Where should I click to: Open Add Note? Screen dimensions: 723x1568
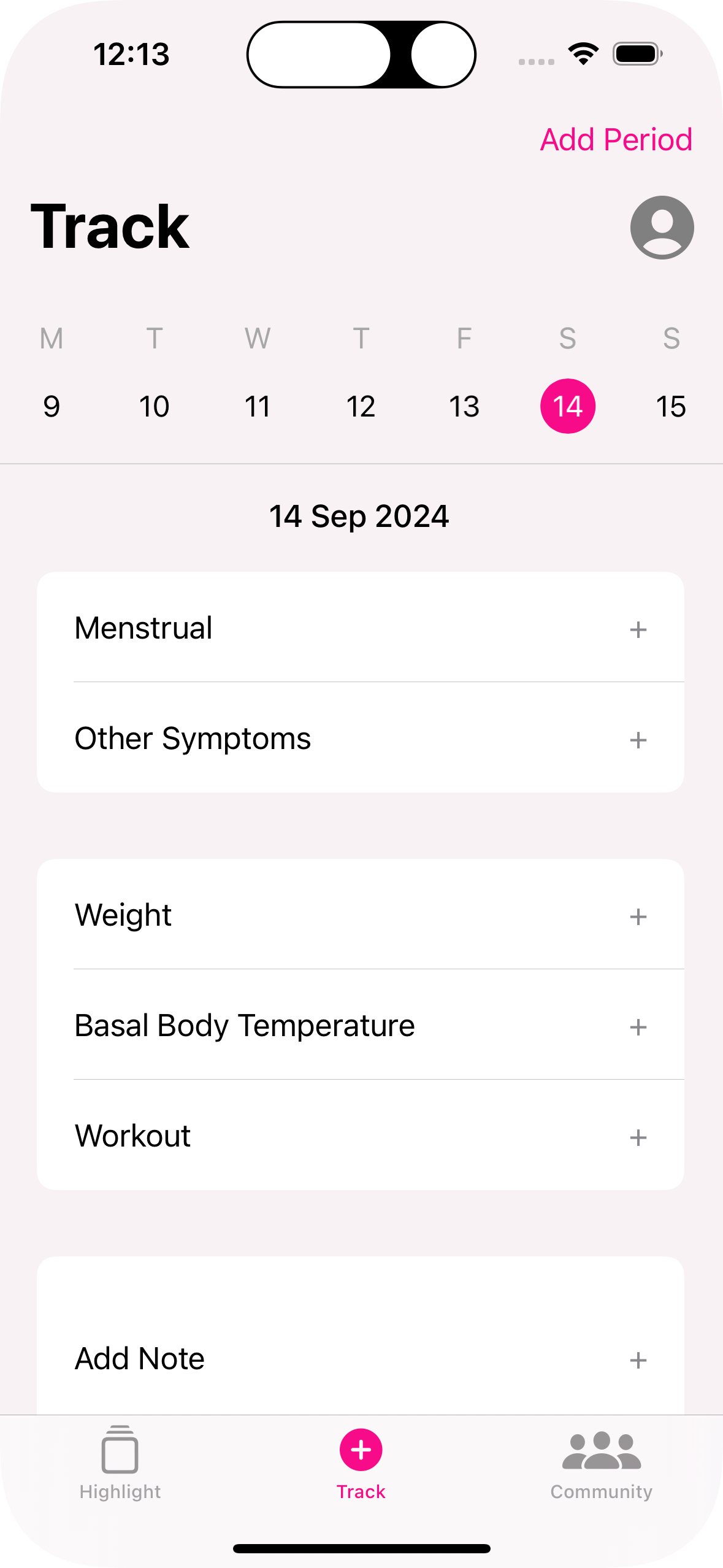(x=638, y=1360)
